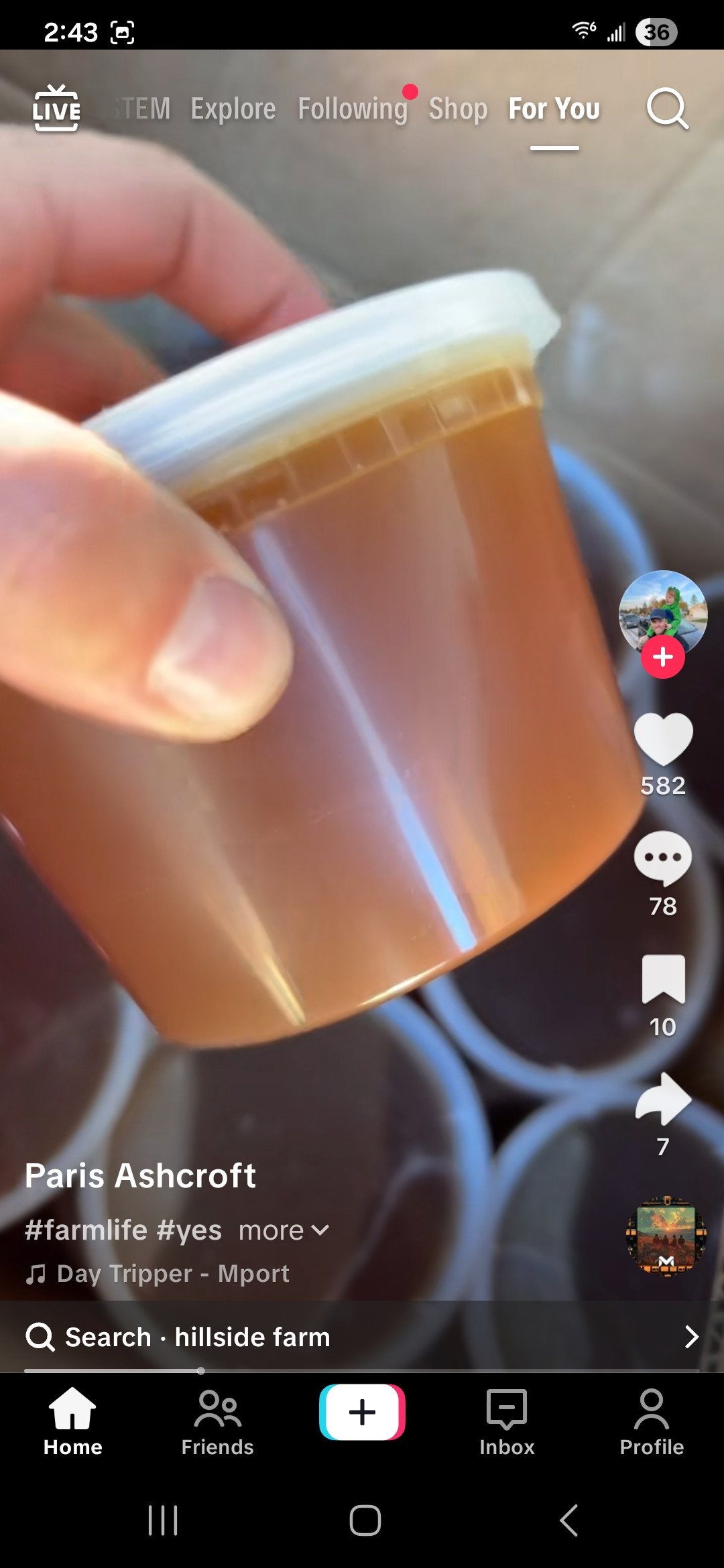Image resolution: width=724 pixels, height=1568 pixels.
Task: Go to the Friends tab
Action: [217, 1422]
